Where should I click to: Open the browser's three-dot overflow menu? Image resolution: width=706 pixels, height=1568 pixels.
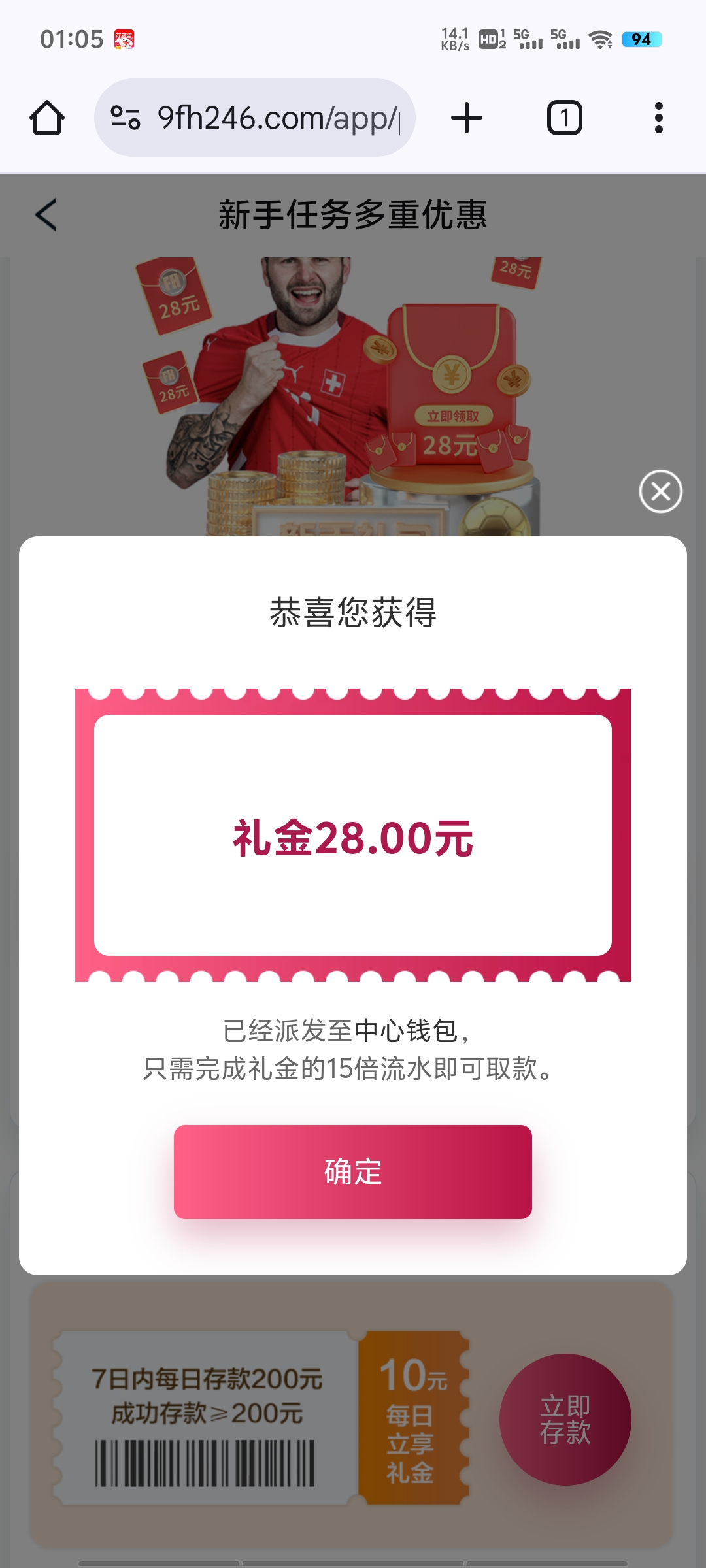658,118
